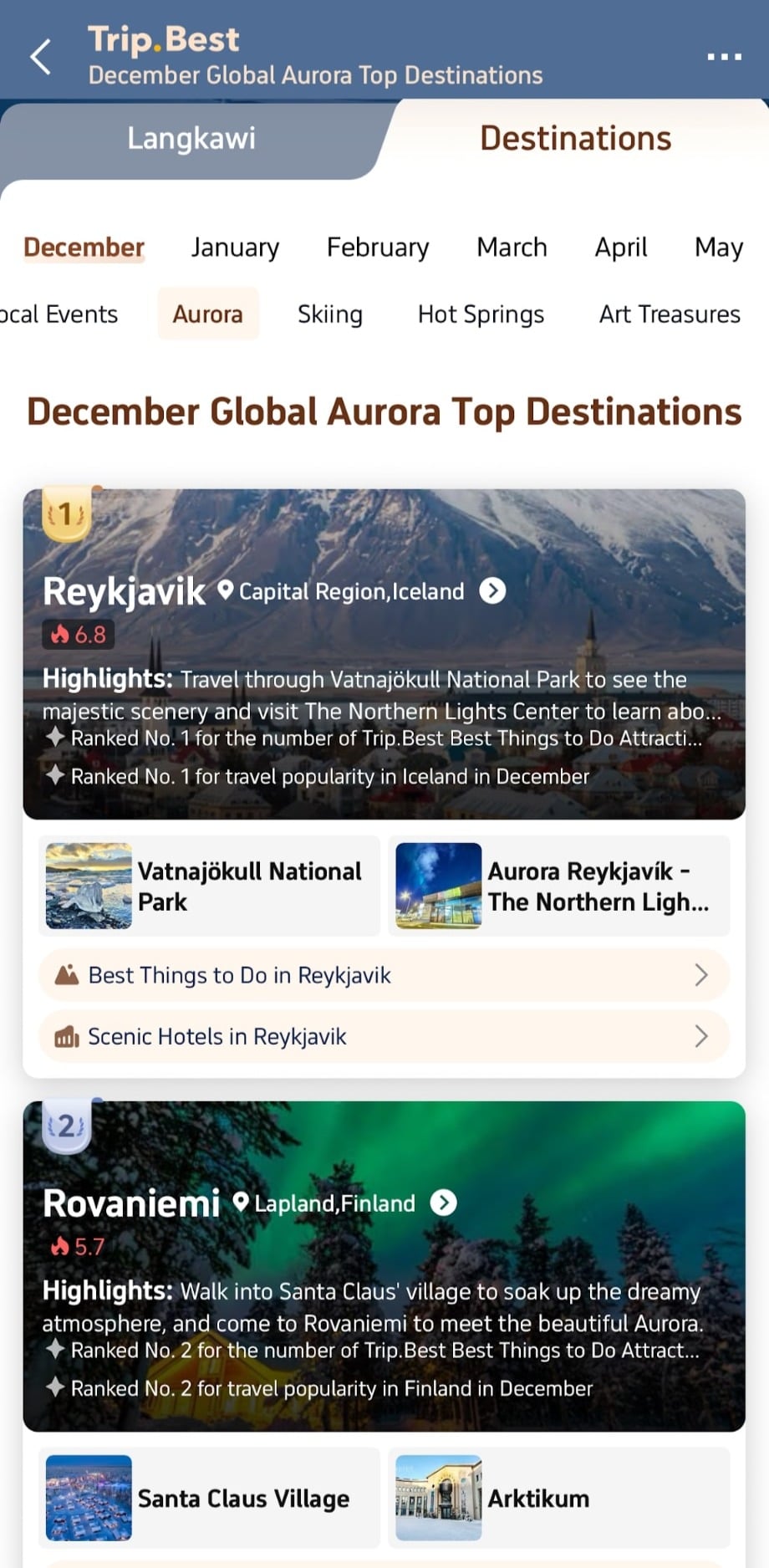
Task: Select the Skiing category filter
Action: tap(330, 314)
